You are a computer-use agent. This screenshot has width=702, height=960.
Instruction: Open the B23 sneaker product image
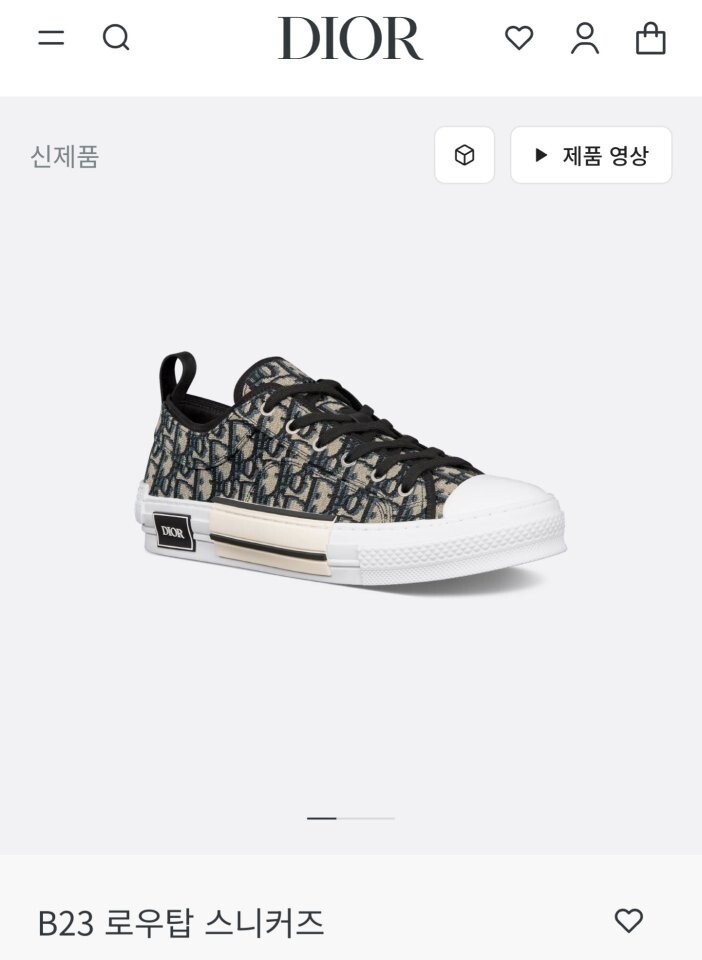(350, 470)
